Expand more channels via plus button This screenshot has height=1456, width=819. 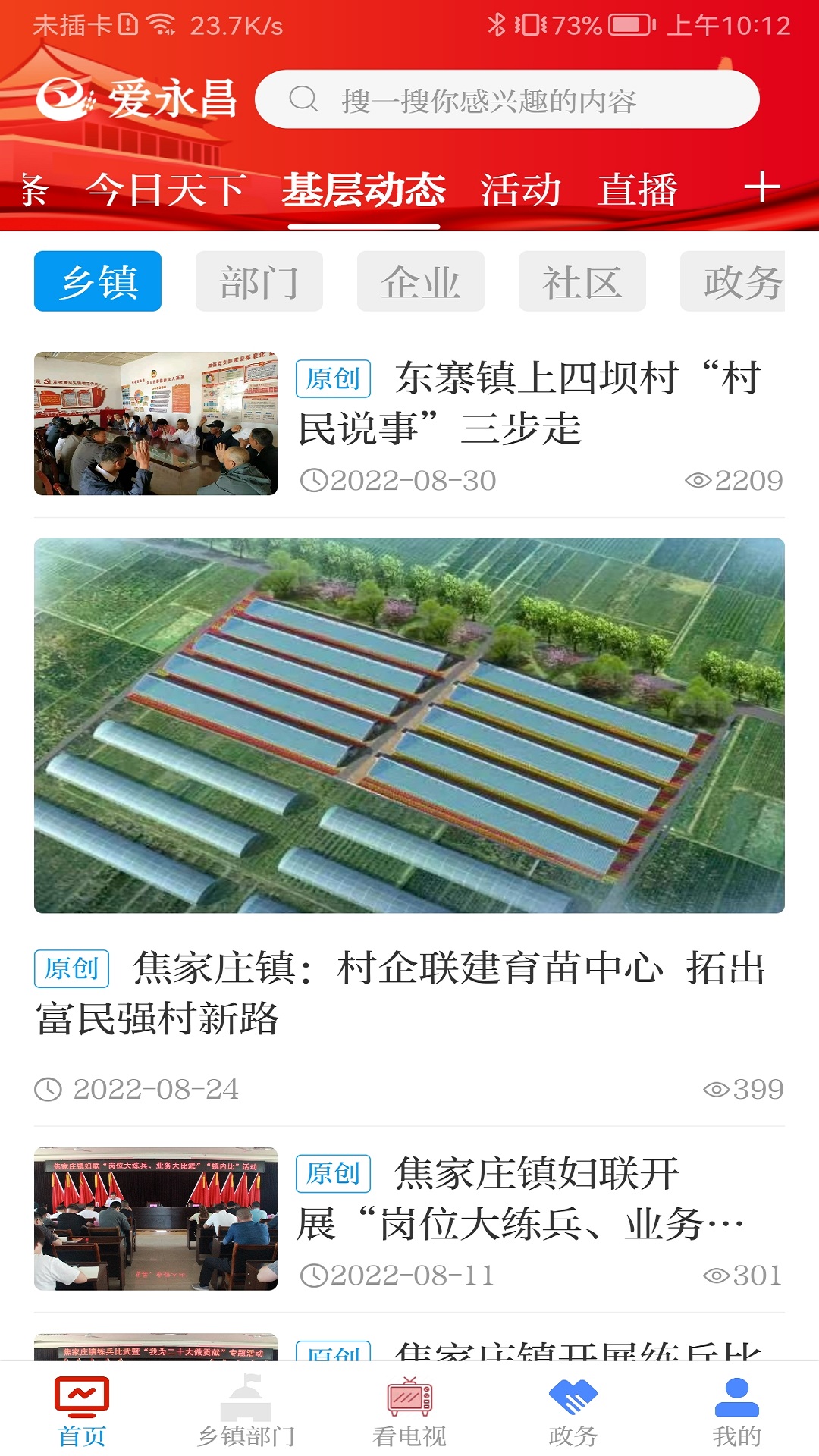pyautogui.click(x=765, y=188)
